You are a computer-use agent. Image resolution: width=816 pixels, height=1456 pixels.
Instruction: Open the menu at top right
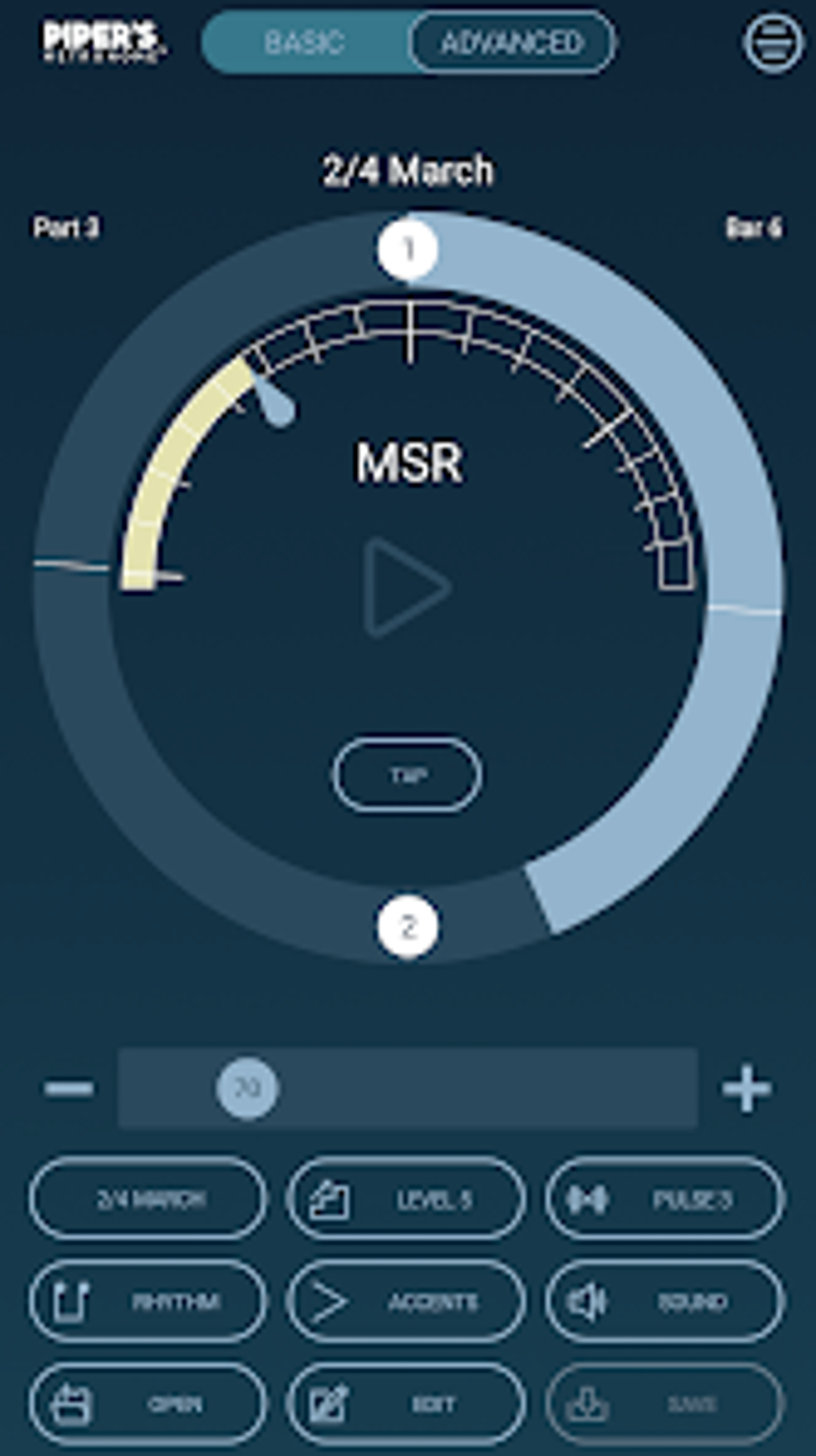(772, 42)
